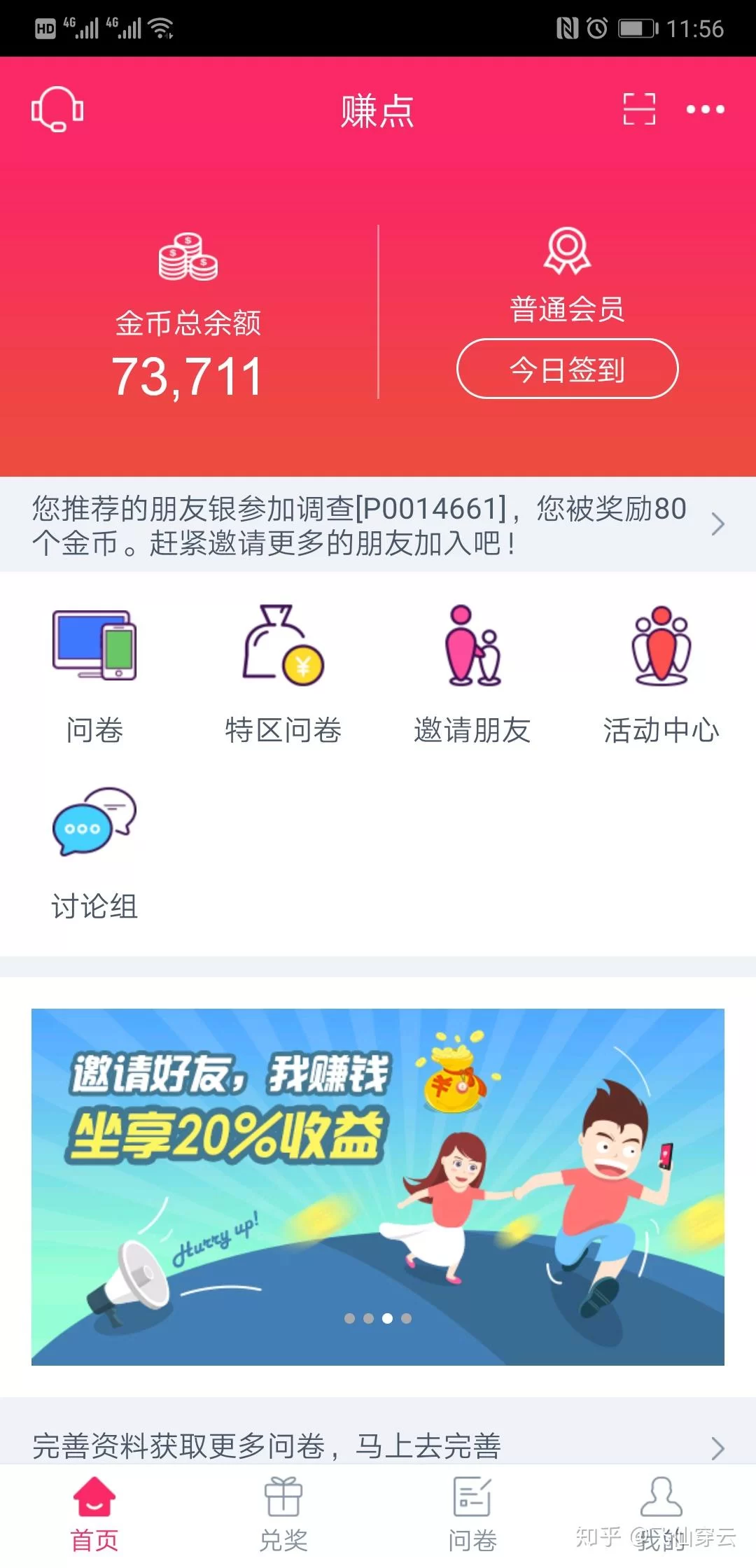
Task: Switch to the 首页 home tab
Action: click(x=94, y=1513)
